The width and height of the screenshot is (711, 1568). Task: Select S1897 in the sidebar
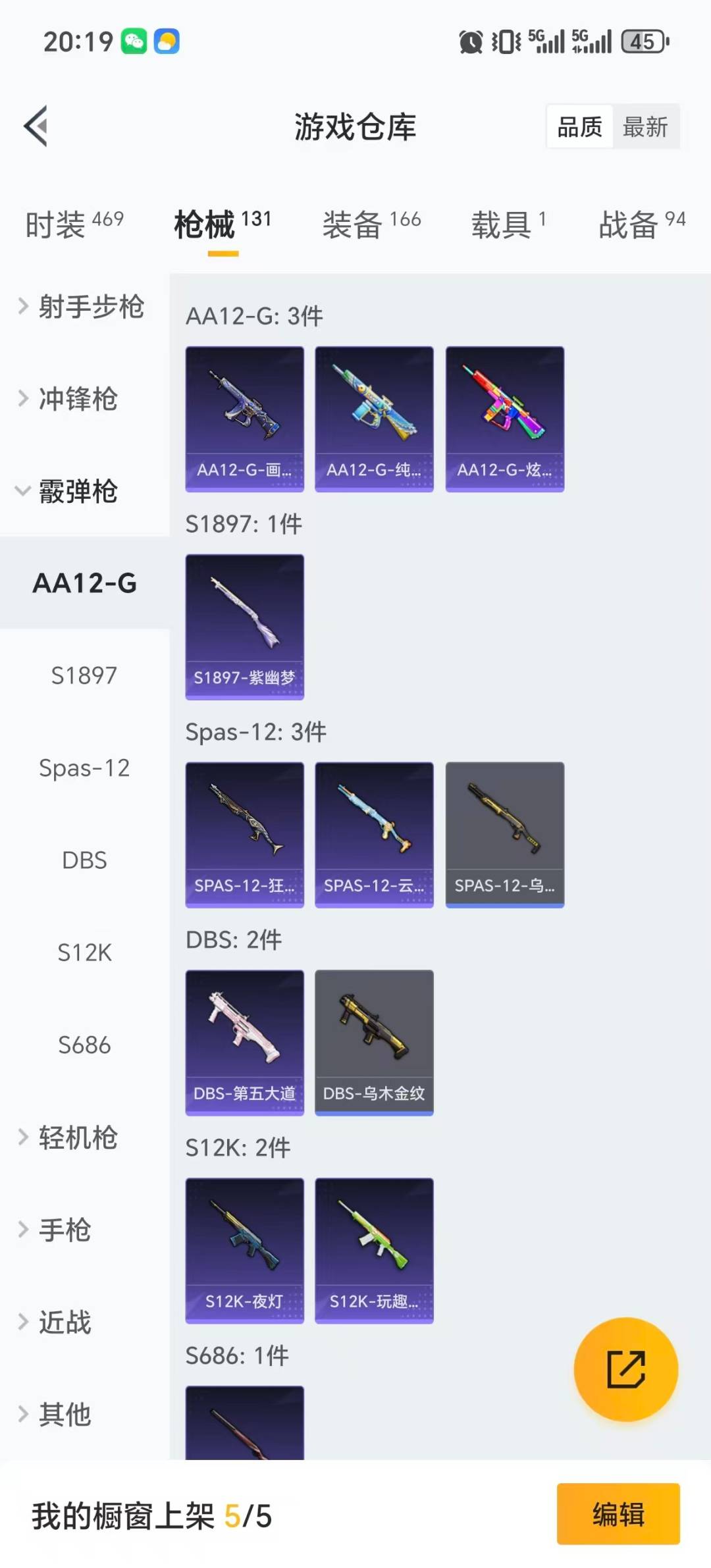point(84,675)
